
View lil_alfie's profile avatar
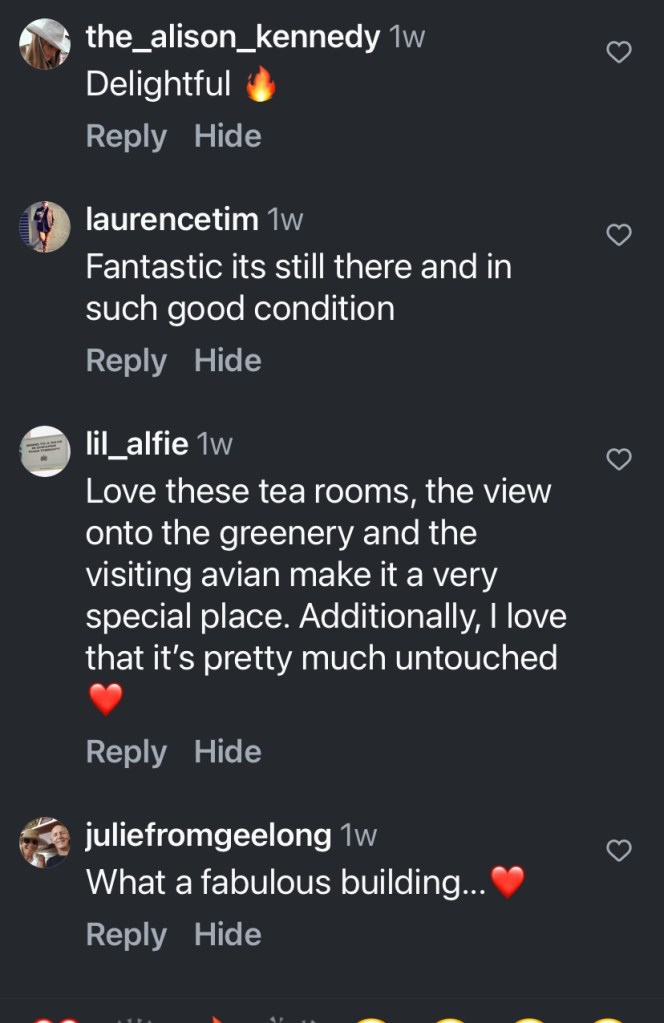click(x=45, y=452)
